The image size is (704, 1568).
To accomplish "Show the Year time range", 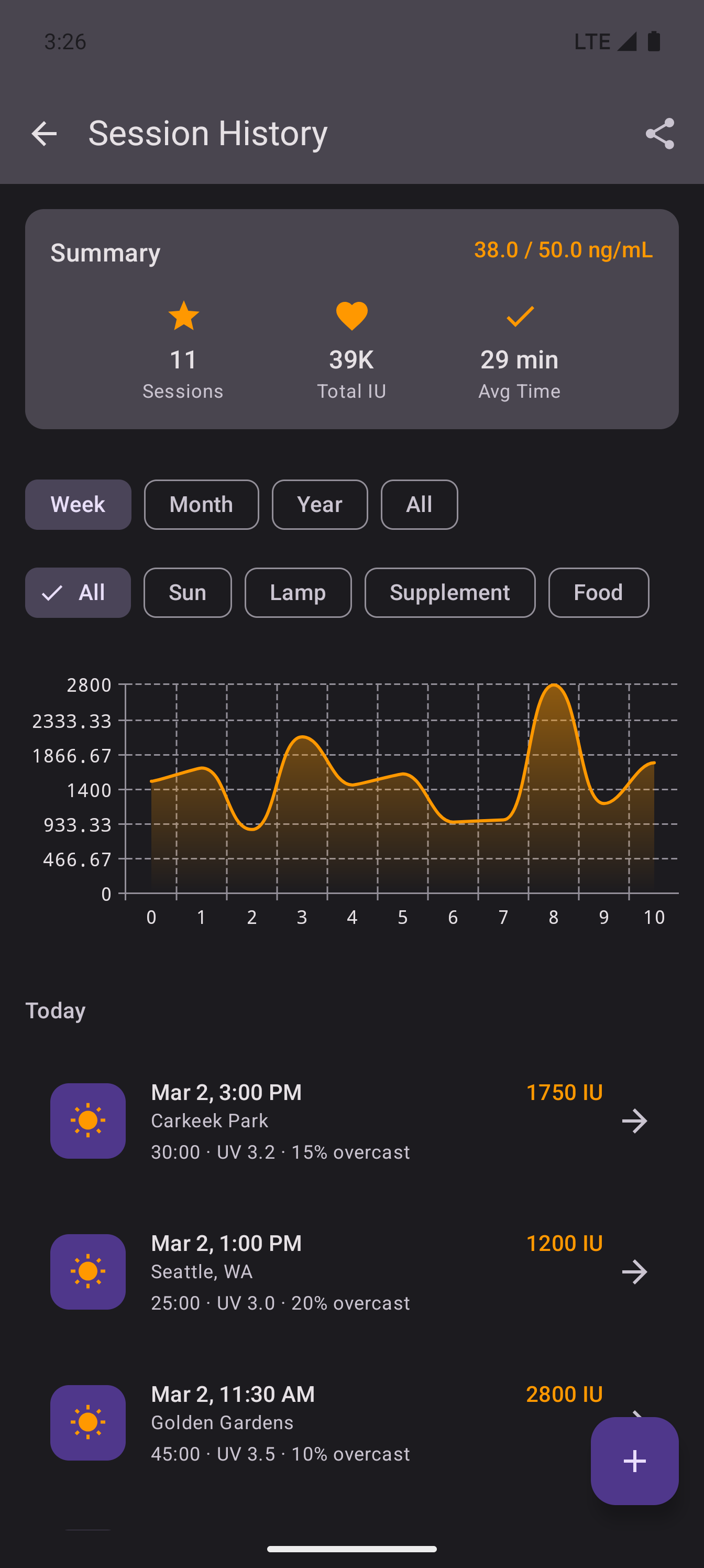I will [320, 505].
